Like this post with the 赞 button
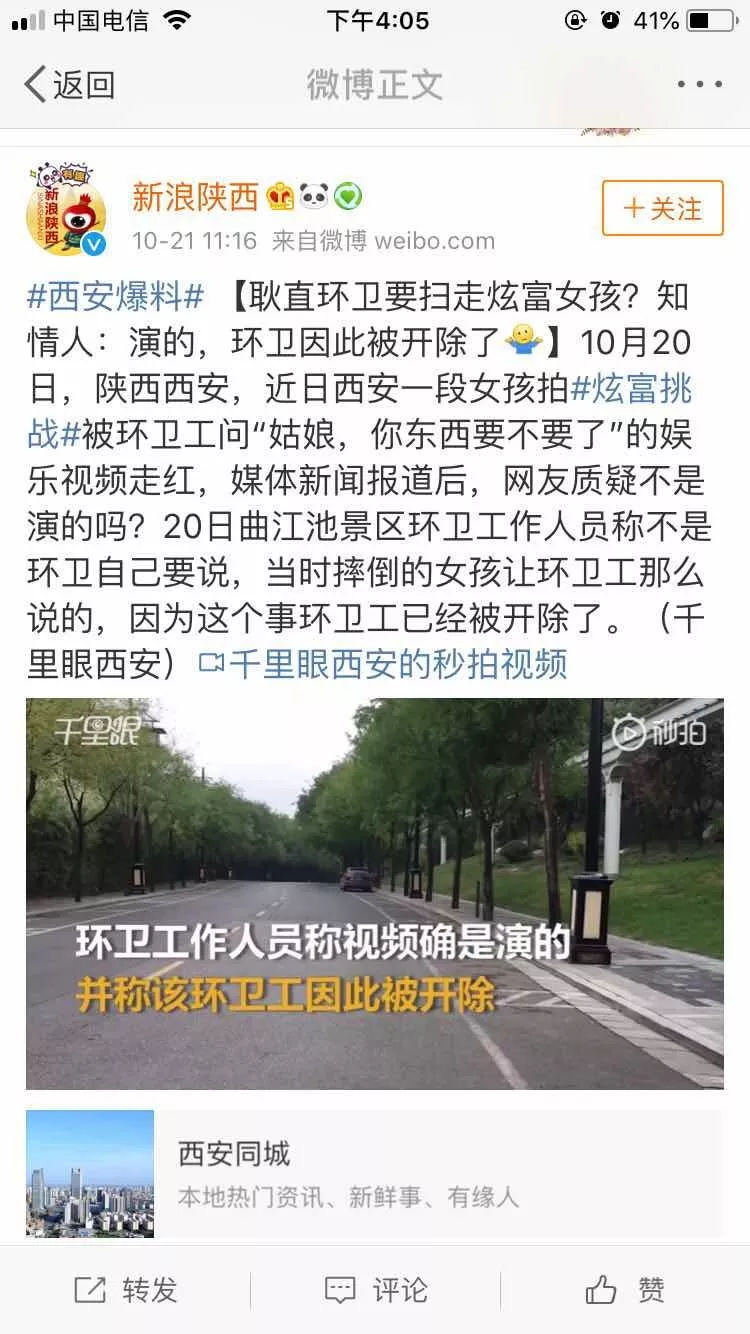 click(x=624, y=1290)
